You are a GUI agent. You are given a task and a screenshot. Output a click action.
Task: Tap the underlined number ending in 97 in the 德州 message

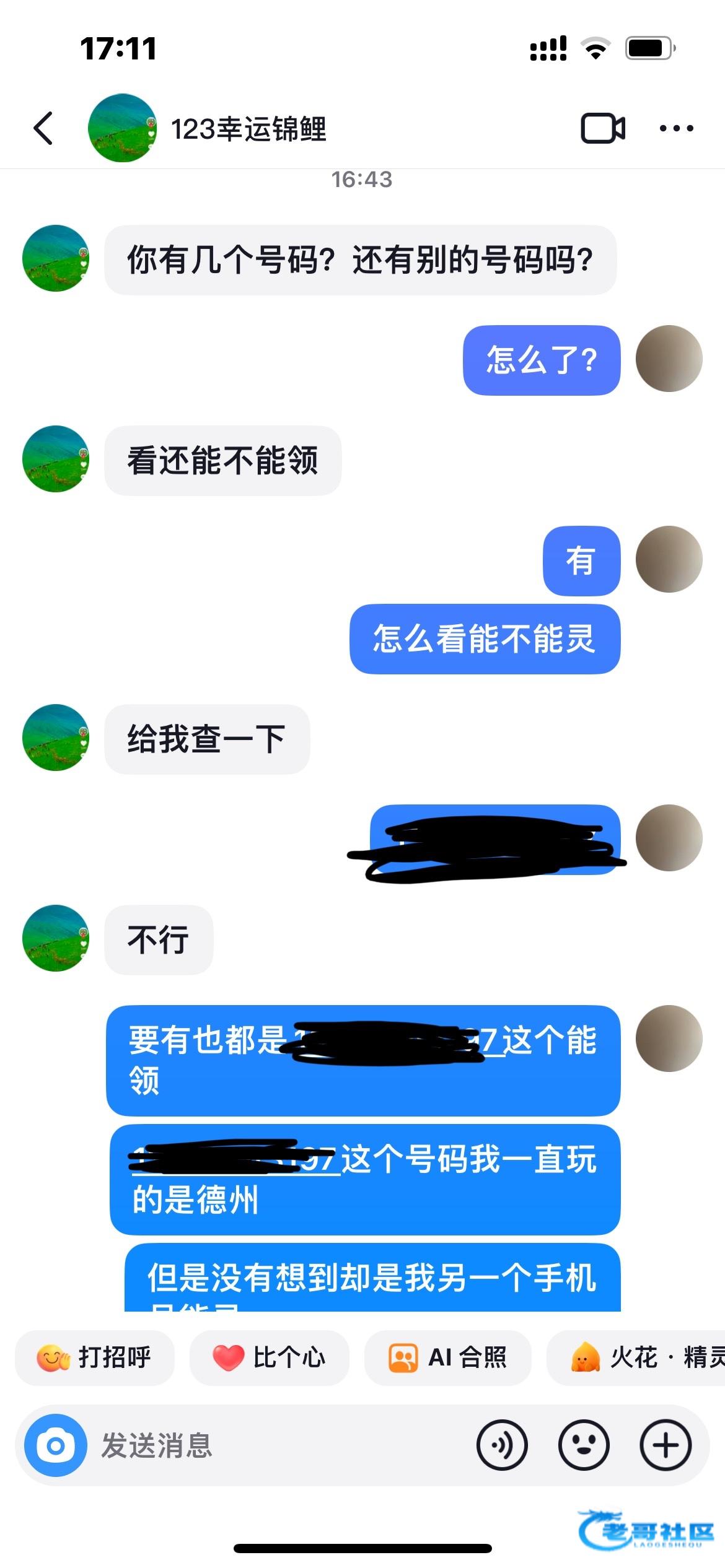(x=319, y=1161)
